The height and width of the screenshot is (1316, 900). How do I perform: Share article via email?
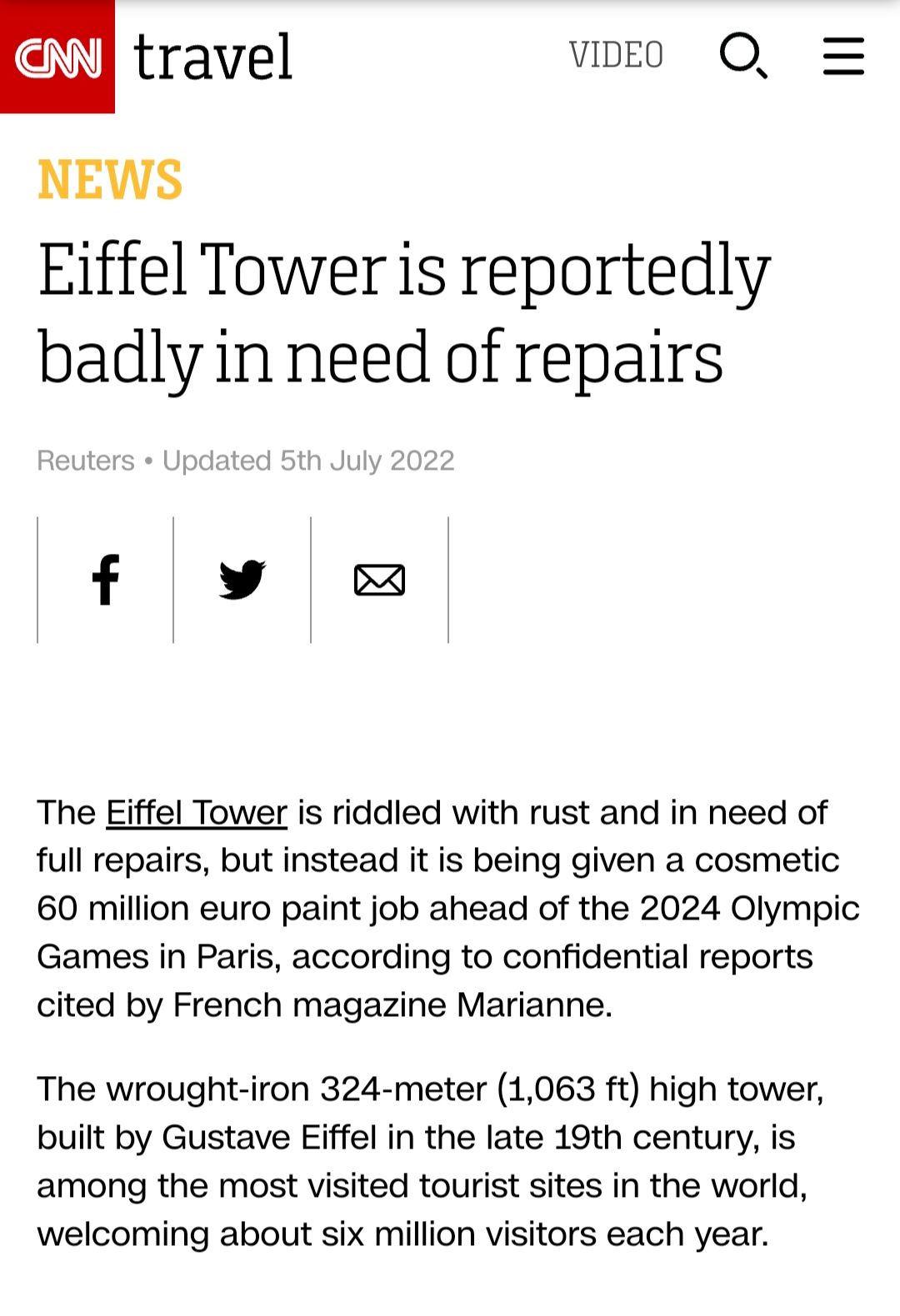pos(379,580)
